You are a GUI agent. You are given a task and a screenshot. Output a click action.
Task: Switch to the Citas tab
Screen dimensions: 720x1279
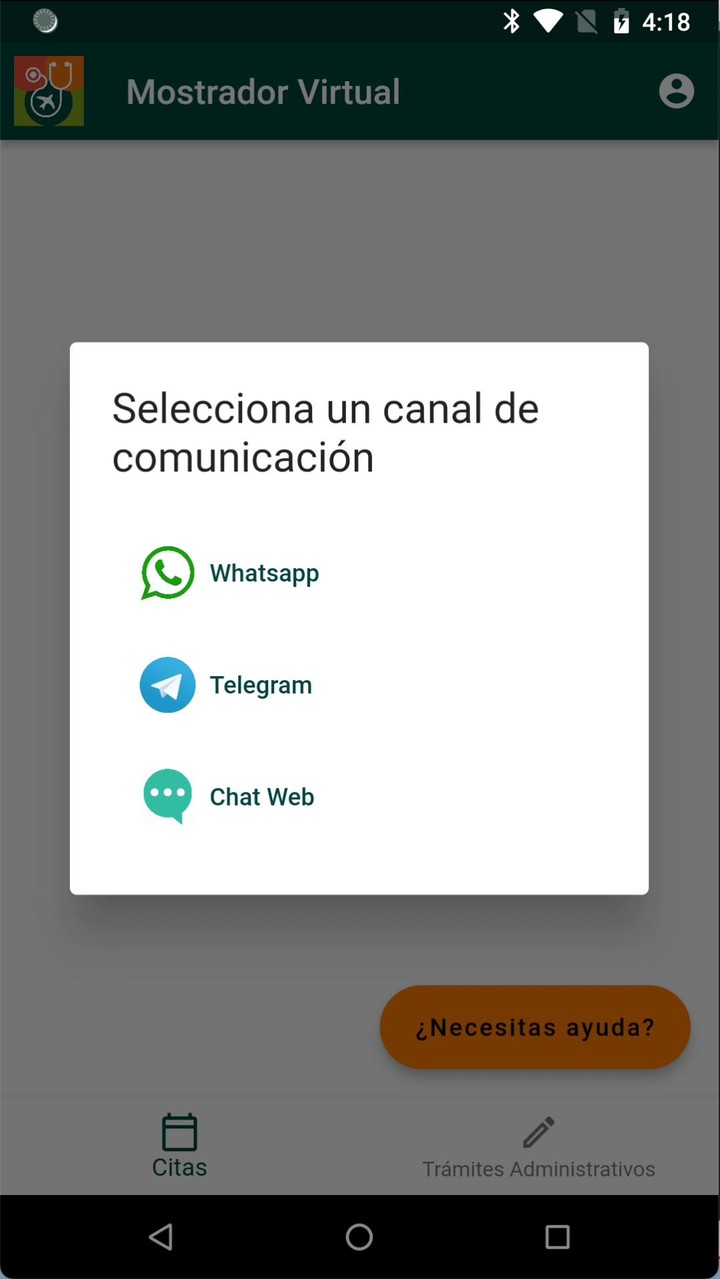(x=179, y=1146)
